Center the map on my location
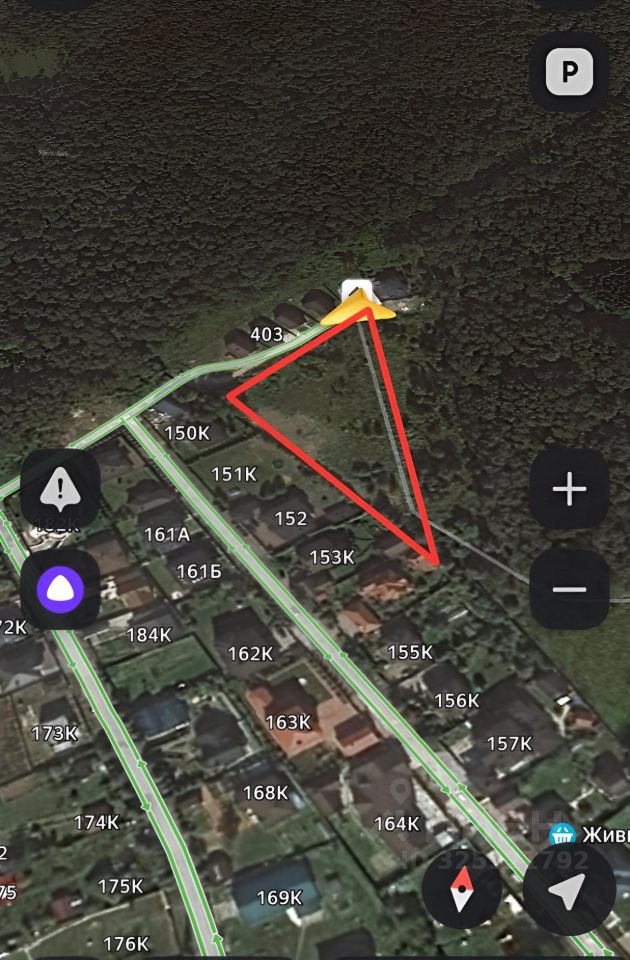This screenshot has width=630, height=960. [x=567, y=890]
